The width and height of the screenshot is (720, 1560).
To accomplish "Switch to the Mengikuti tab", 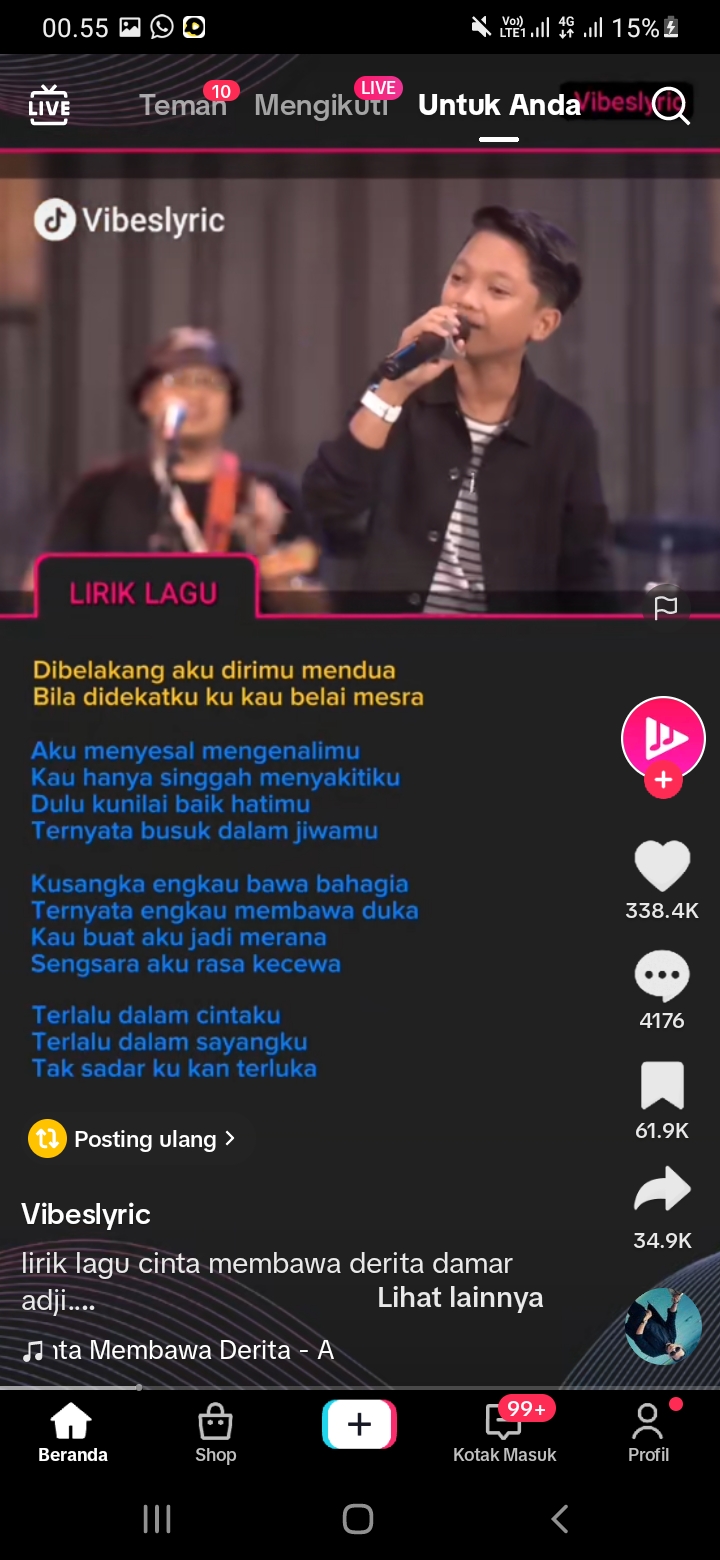I will (321, 105).
